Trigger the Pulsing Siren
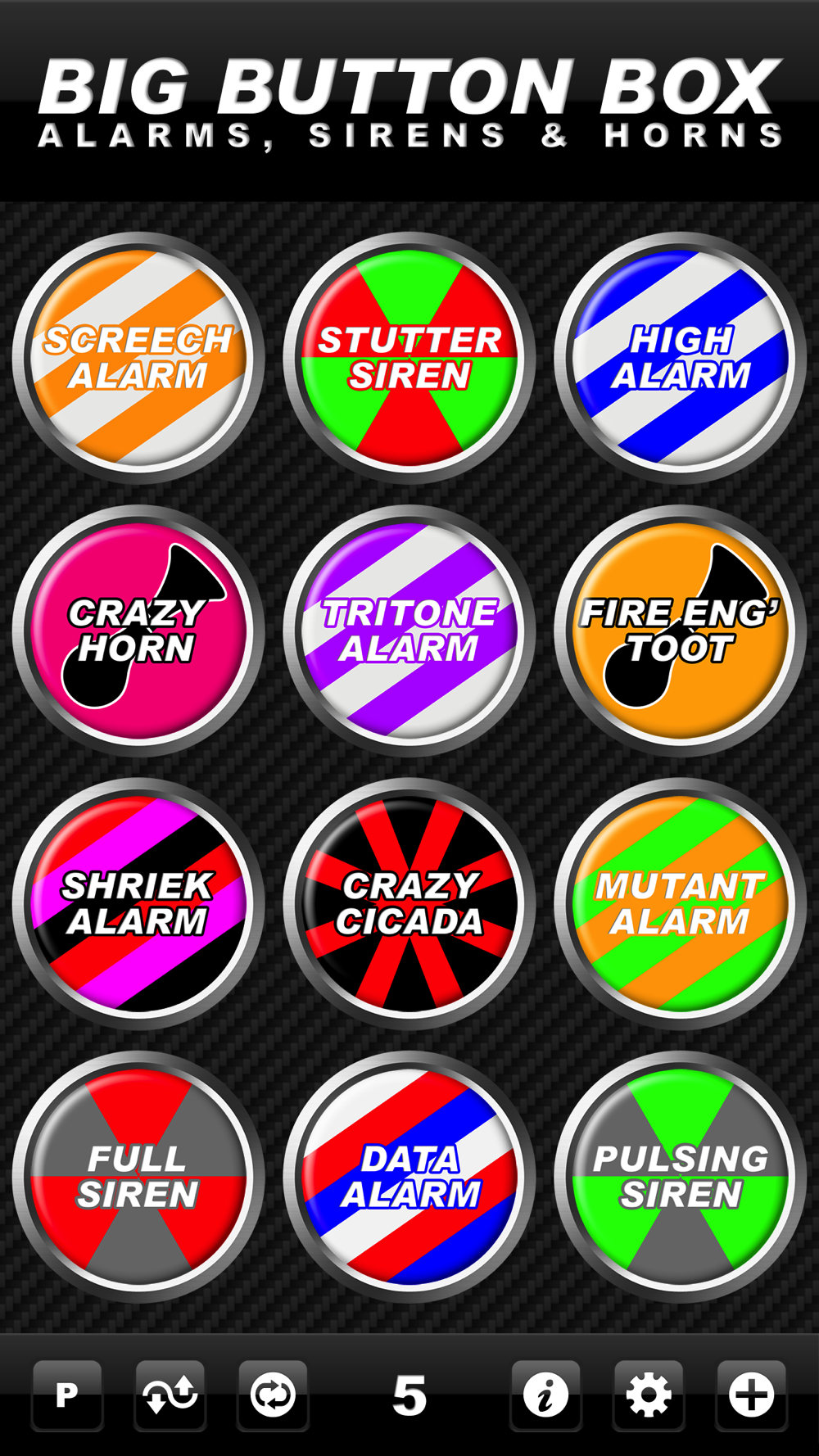Viewport: 819px width, 1456px height. pyautogui.click(x=681, y=1177)
